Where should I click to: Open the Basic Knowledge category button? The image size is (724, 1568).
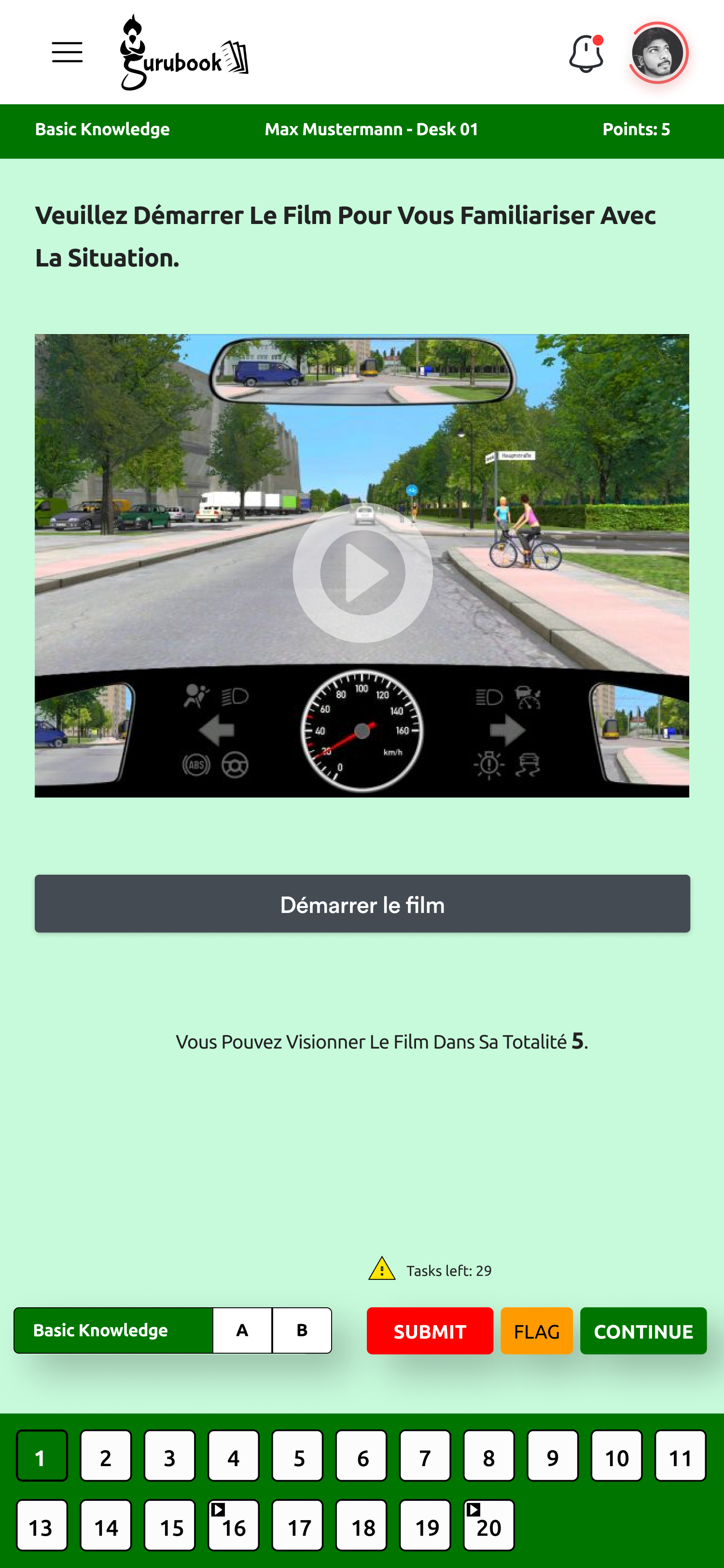(113, 1330)
